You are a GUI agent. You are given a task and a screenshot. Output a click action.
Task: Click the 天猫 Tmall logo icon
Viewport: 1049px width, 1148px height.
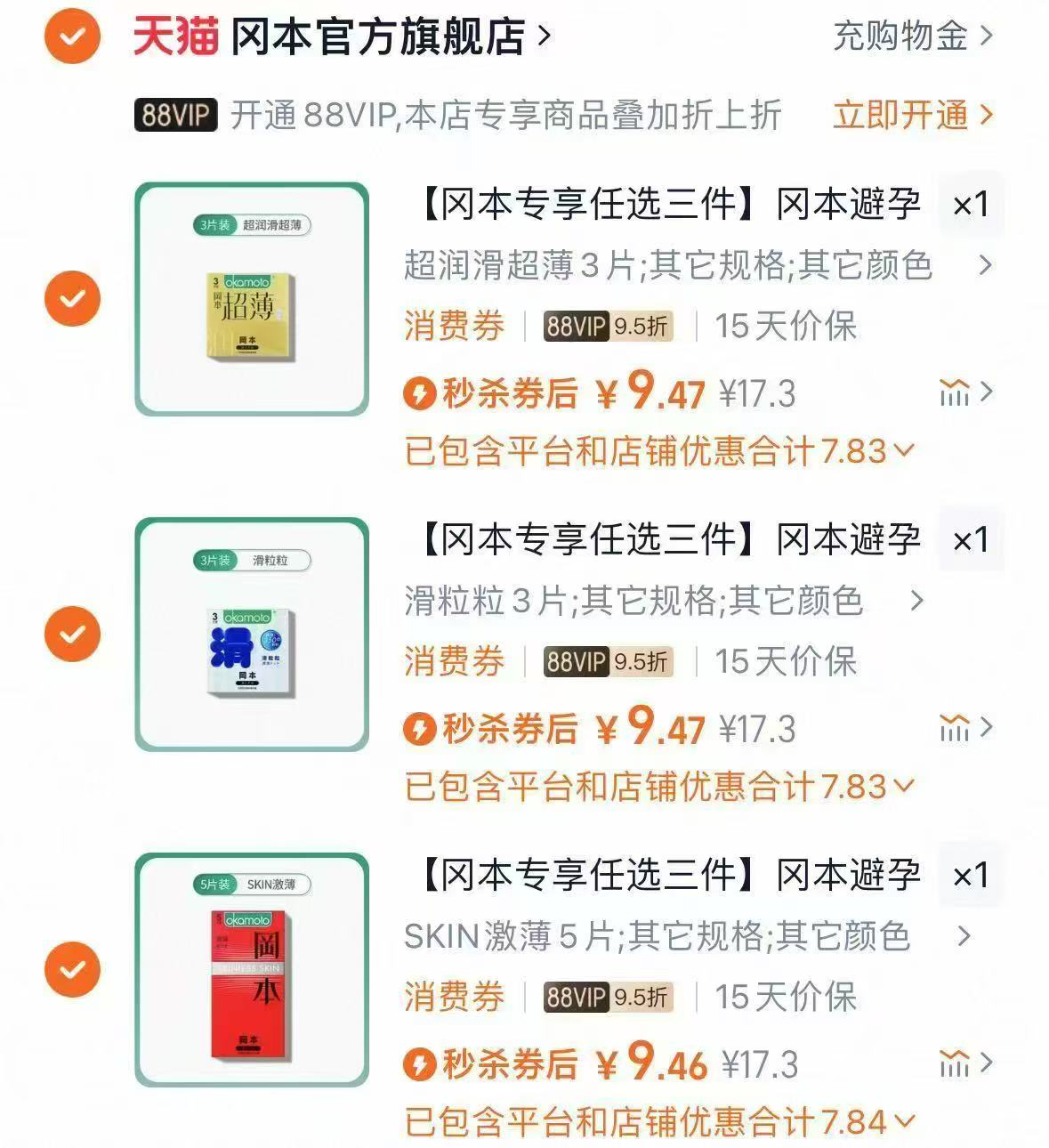pyautogui.click(x=174, y=37)
